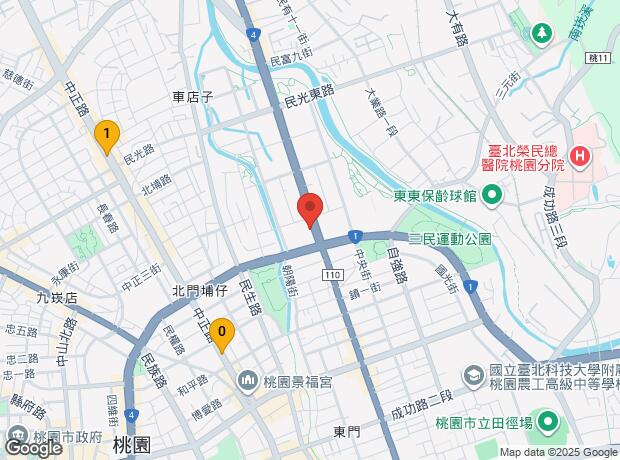Select the red location pin
Image resolution: width=620 pixels, height=460 pixels.
click(310, 210)
